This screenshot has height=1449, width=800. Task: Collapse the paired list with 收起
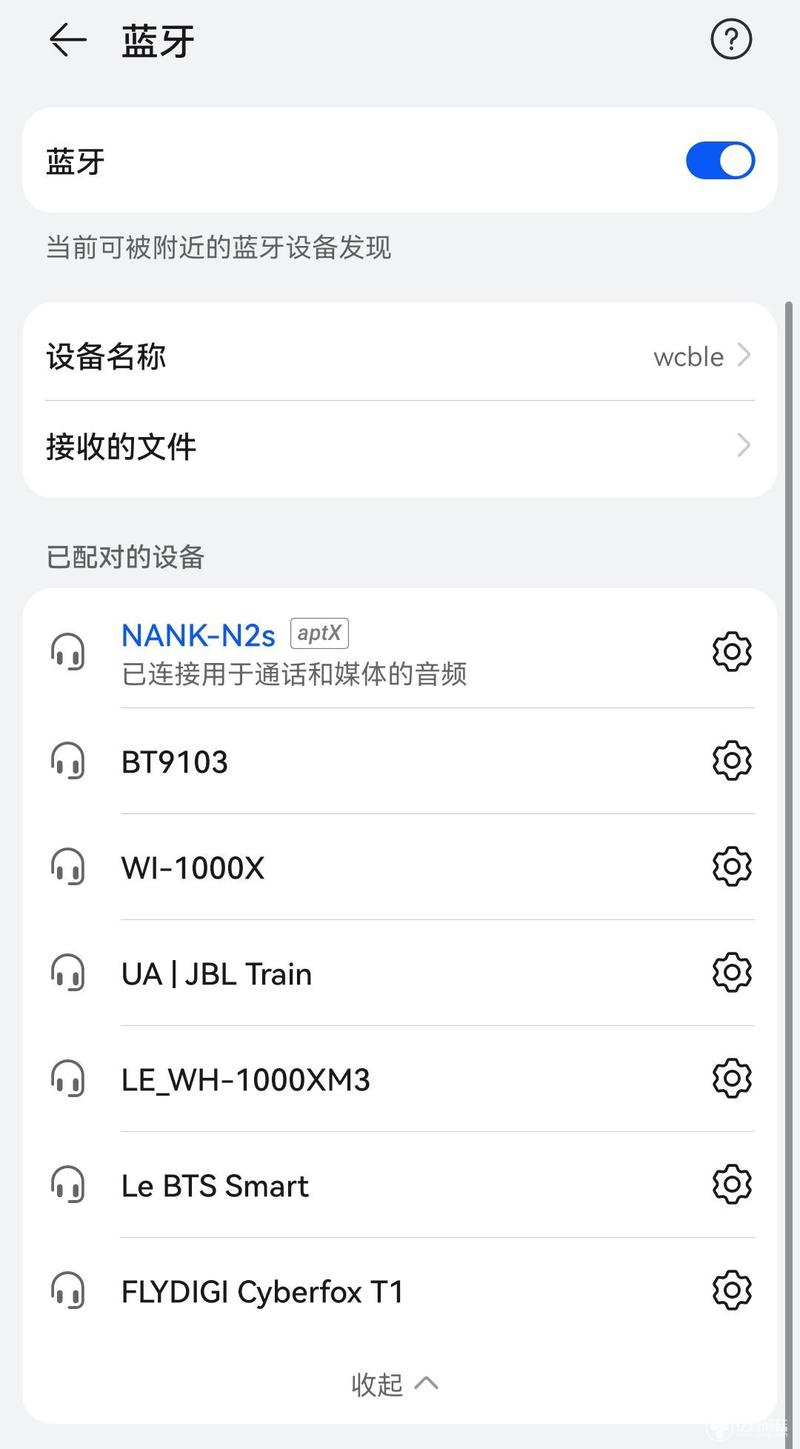(395, 1384)
